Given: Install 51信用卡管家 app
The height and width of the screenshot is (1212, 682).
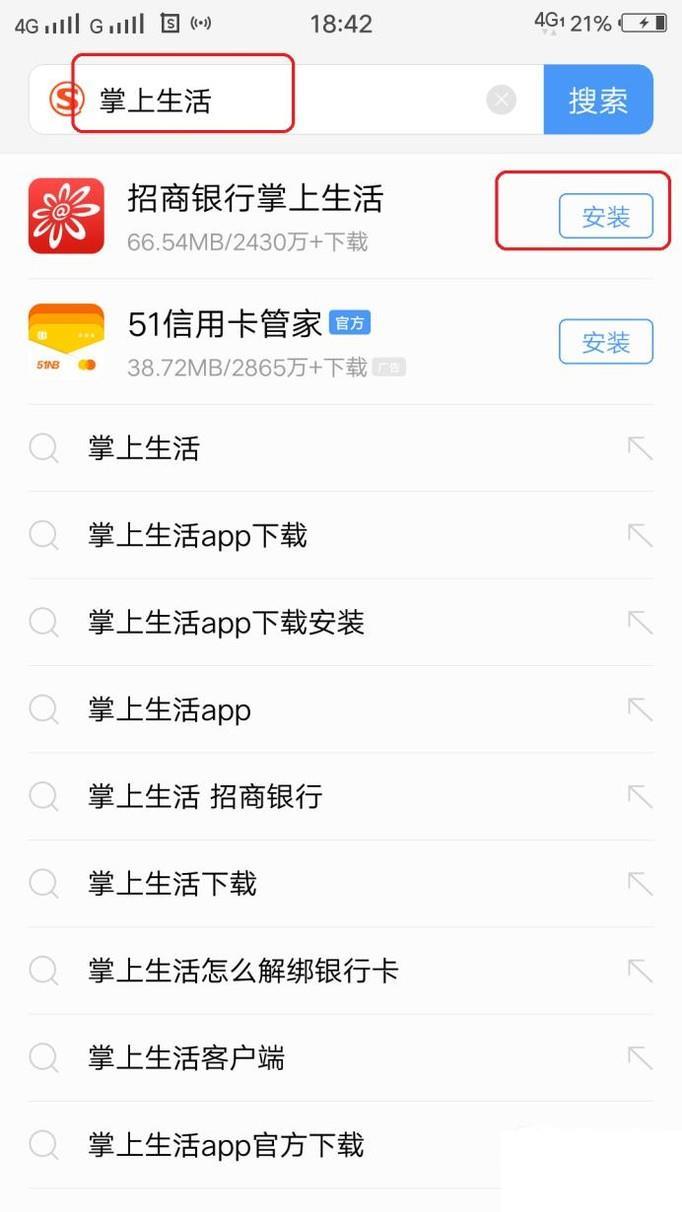Looking at the screenshot, I should [606, 342].
